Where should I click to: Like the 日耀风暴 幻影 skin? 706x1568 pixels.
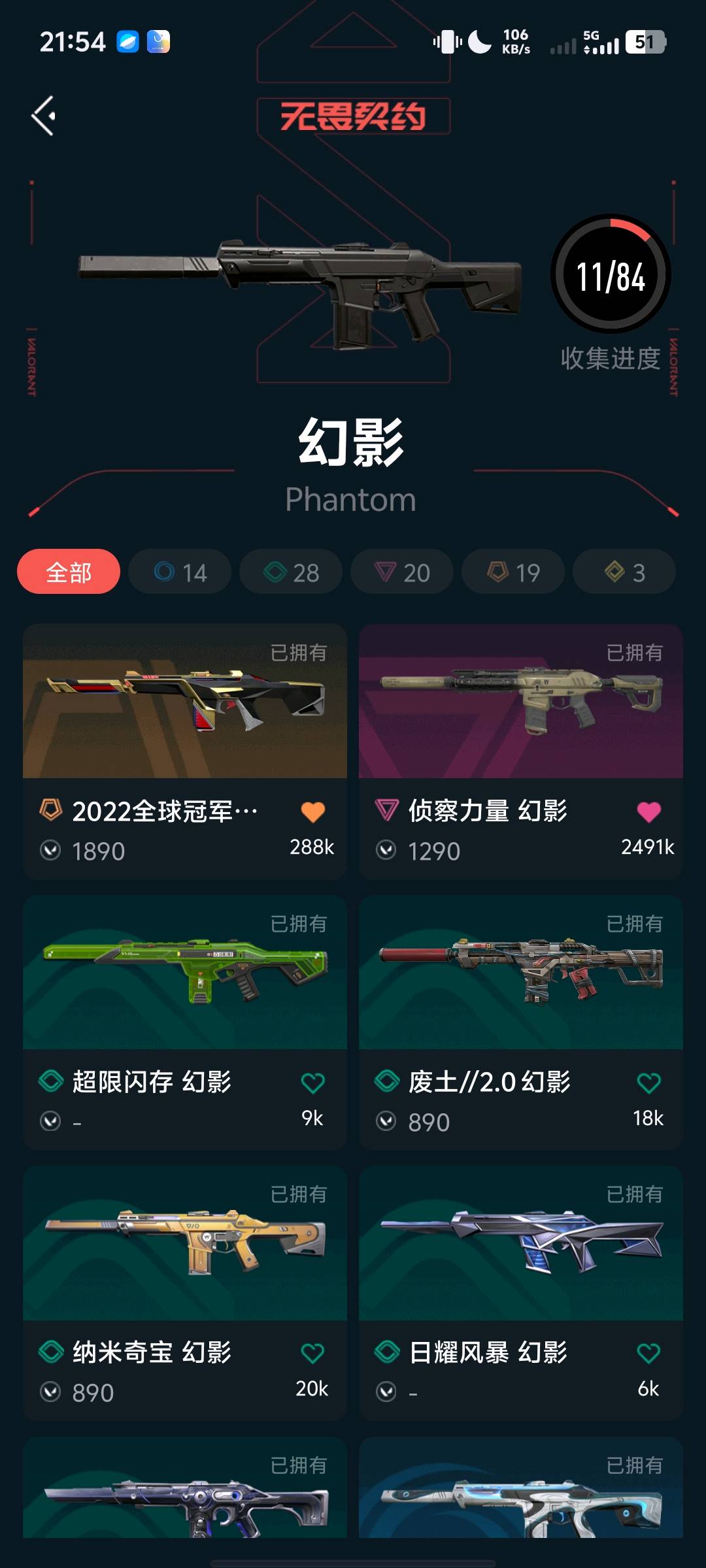(648, 1353)
